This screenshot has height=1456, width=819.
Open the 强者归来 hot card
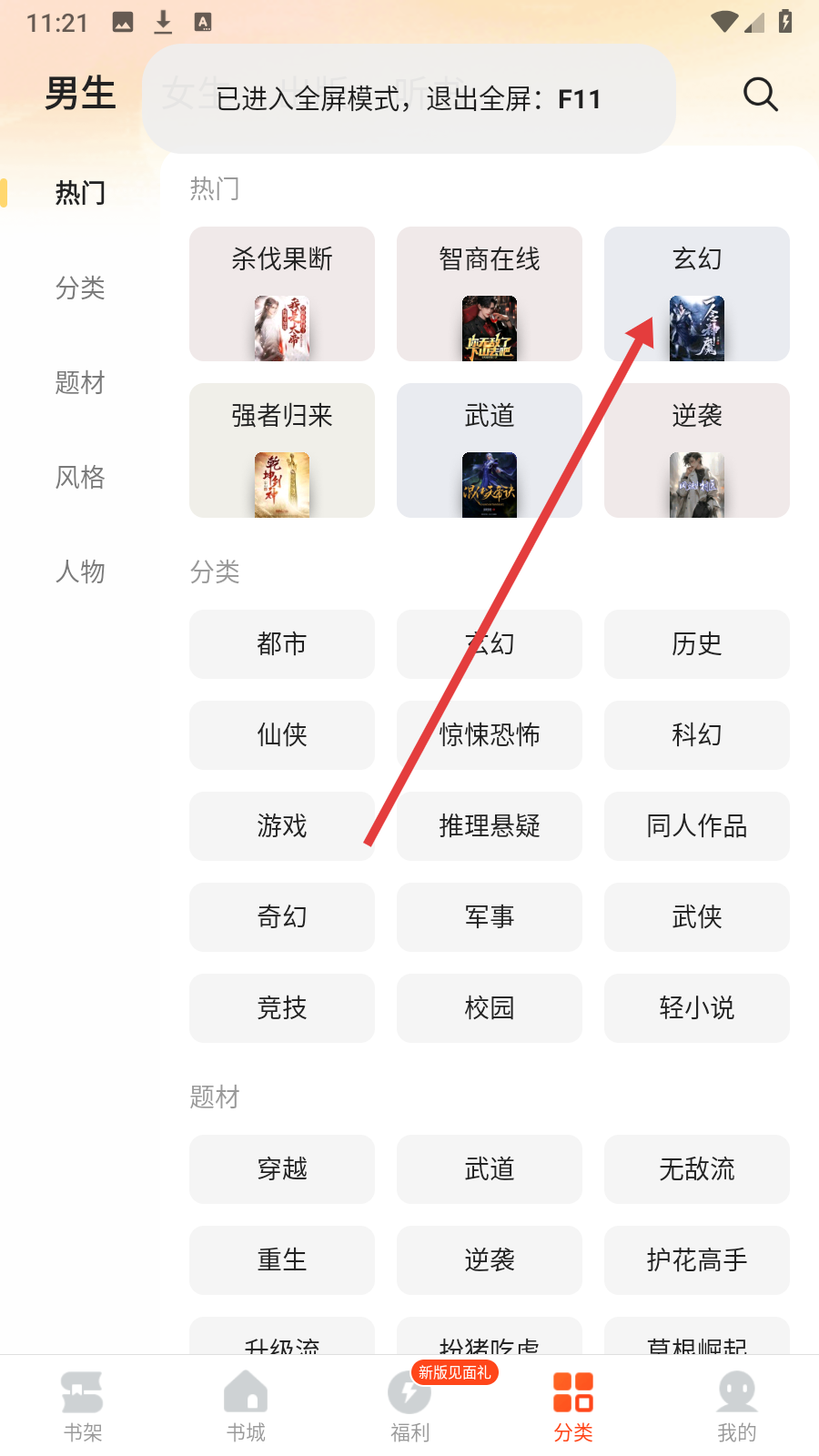click(282, 450)
